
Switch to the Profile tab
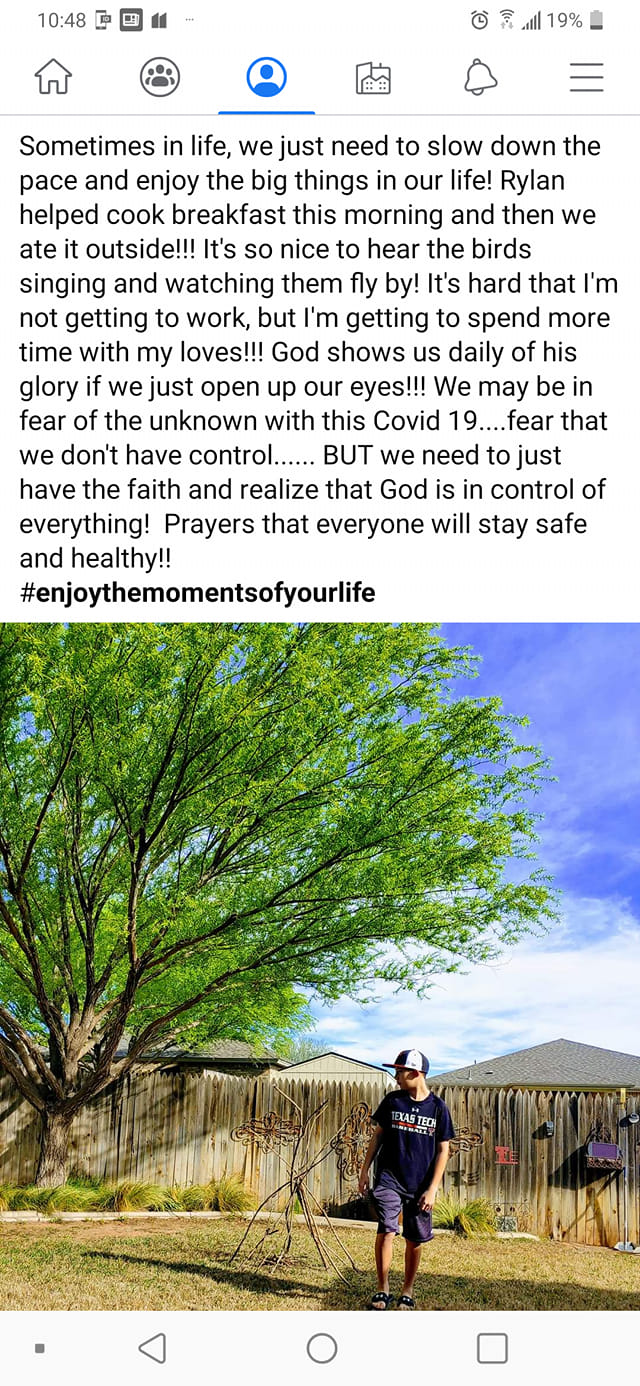tap(266, 78)
